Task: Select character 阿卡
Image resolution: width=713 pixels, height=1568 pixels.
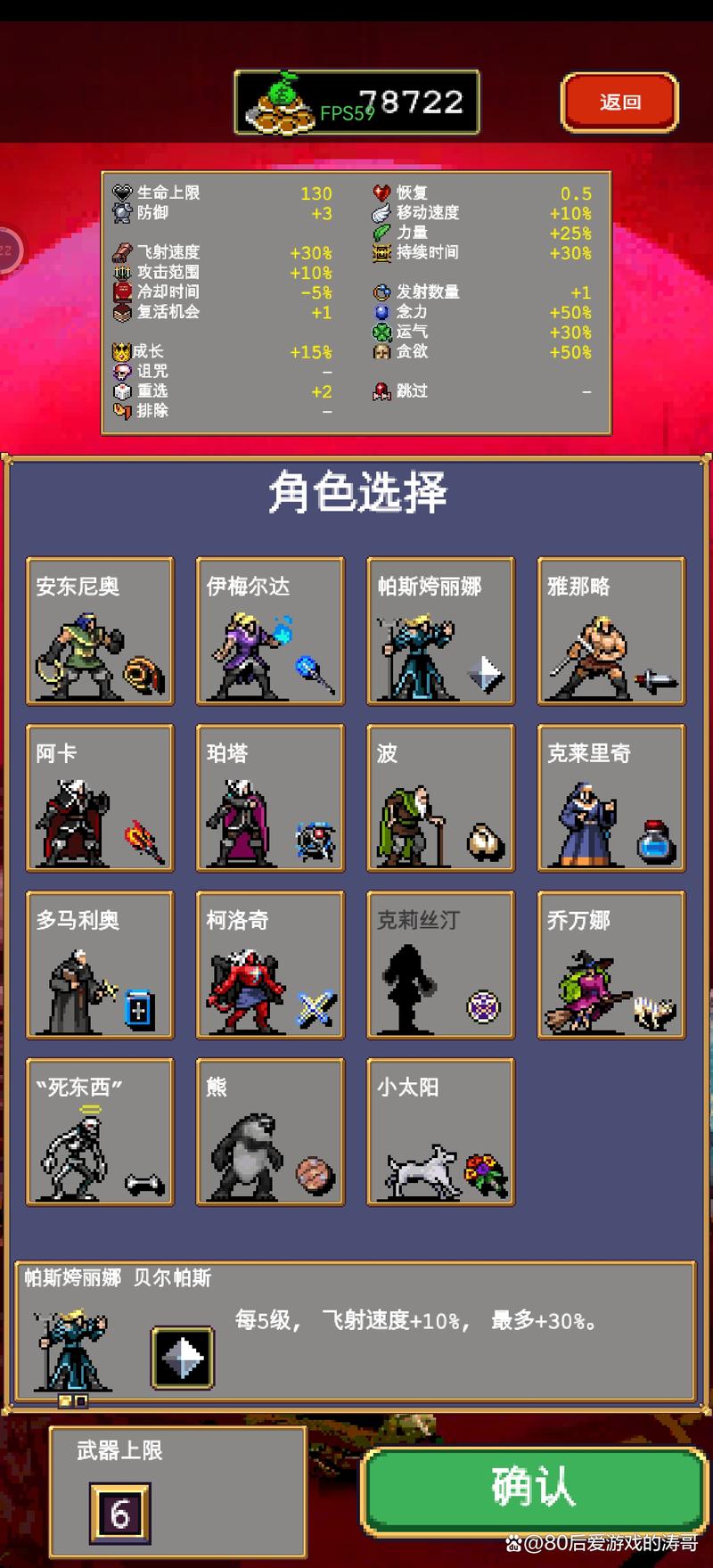Action: 100,798
